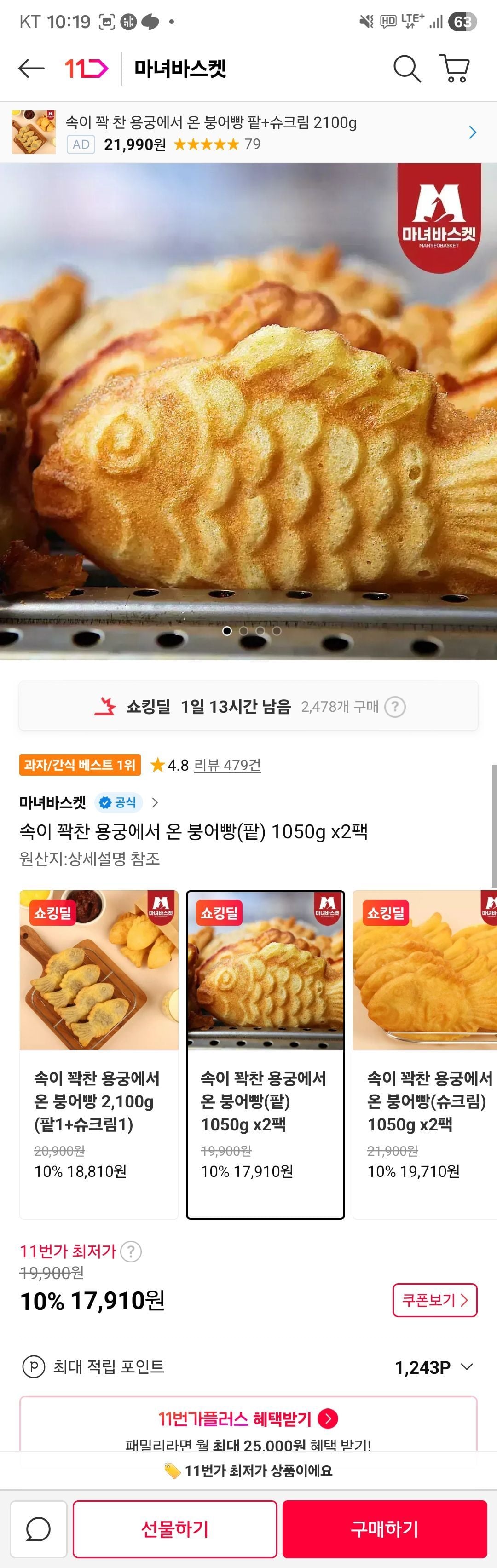Go back using the arrow icon
The height and width of the screenshot is (1568, 497).
click(31, 68)
